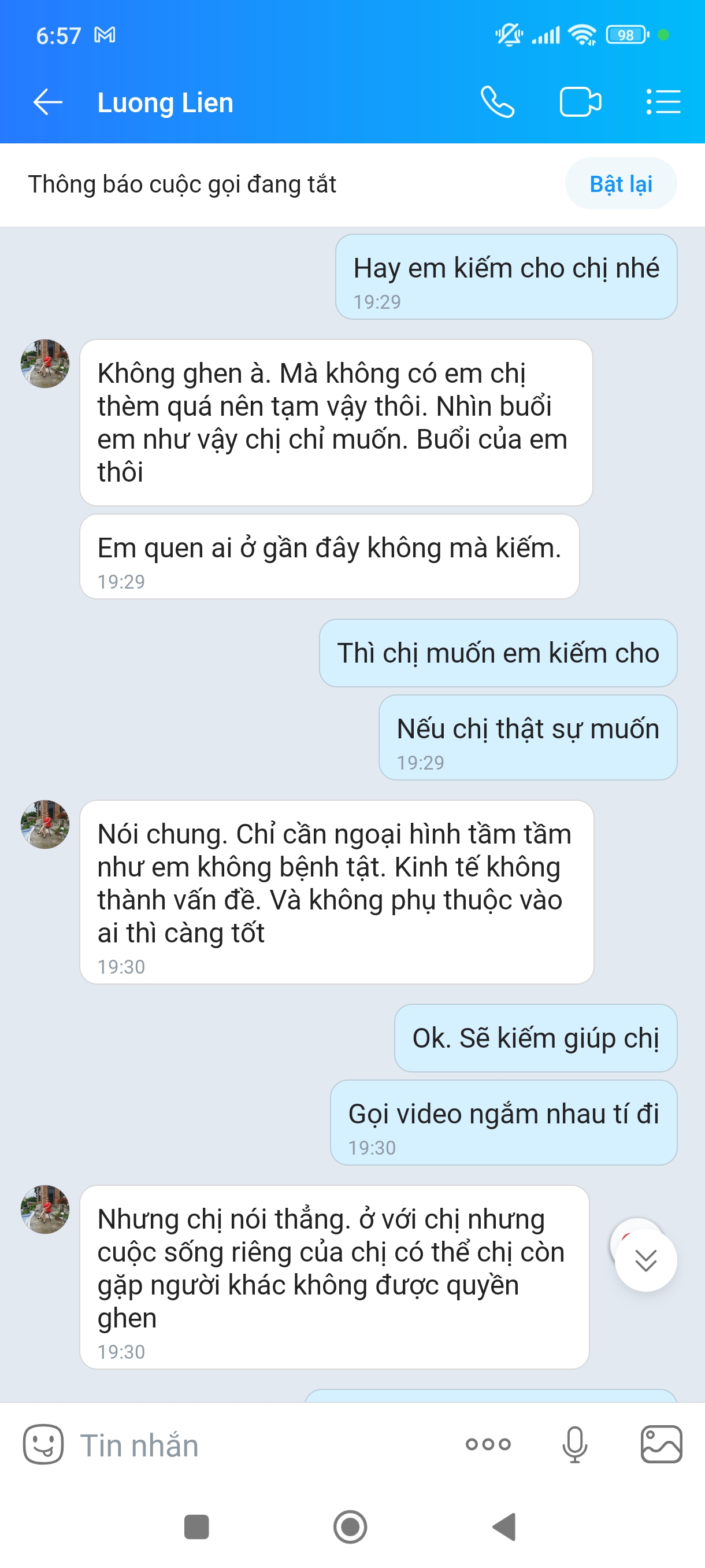Open the chat options menu

[662, 102]
